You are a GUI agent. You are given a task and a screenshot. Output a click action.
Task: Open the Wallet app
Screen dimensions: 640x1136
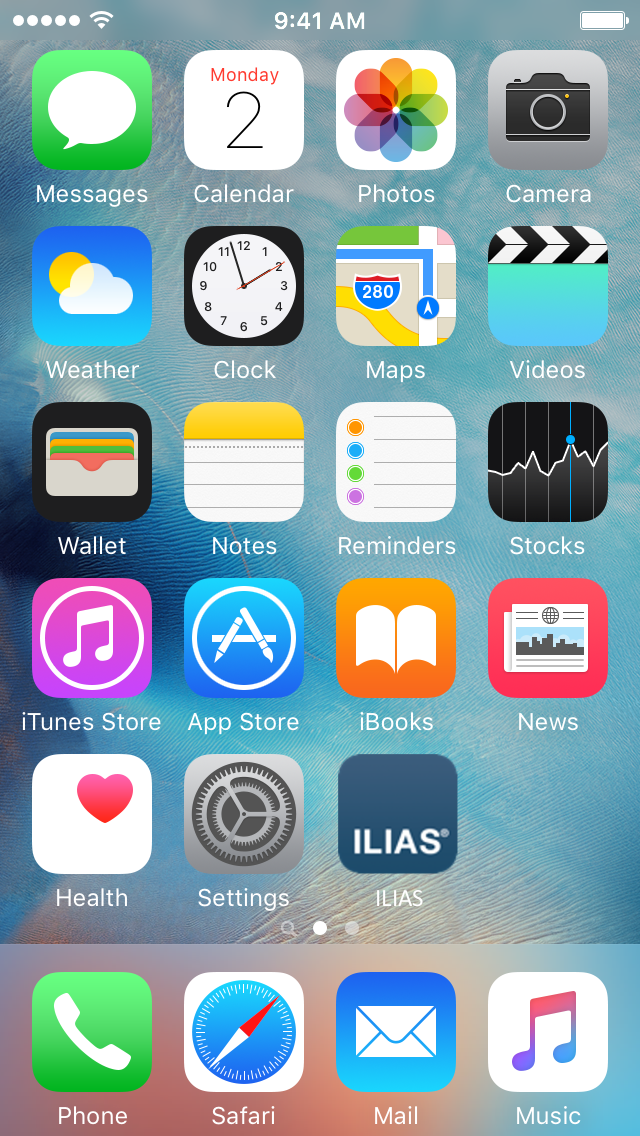(92, 462)
